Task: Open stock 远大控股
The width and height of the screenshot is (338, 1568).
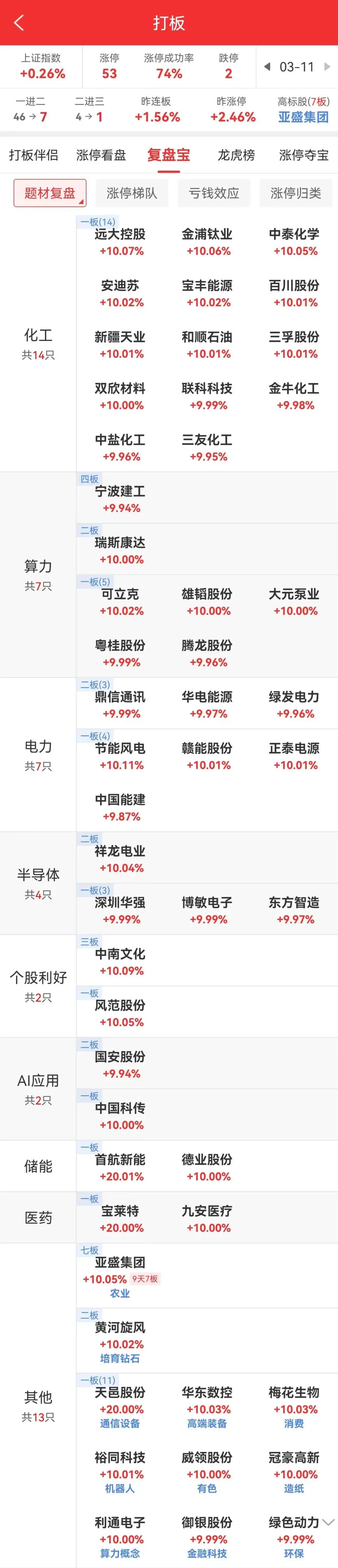Action: tap(120, 242)
